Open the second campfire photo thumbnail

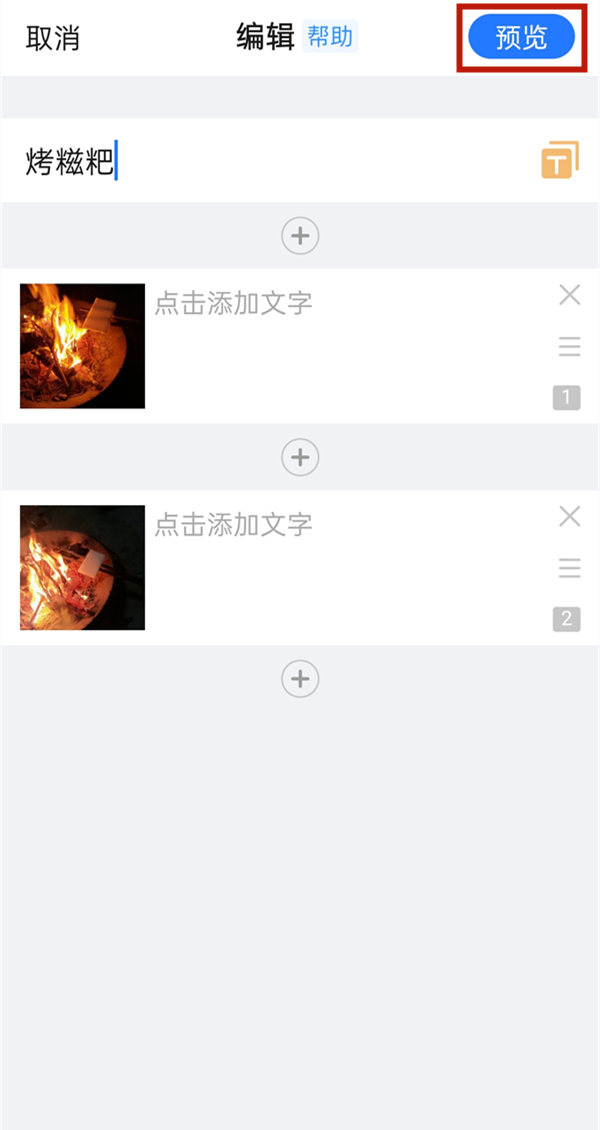coord(82,567)
